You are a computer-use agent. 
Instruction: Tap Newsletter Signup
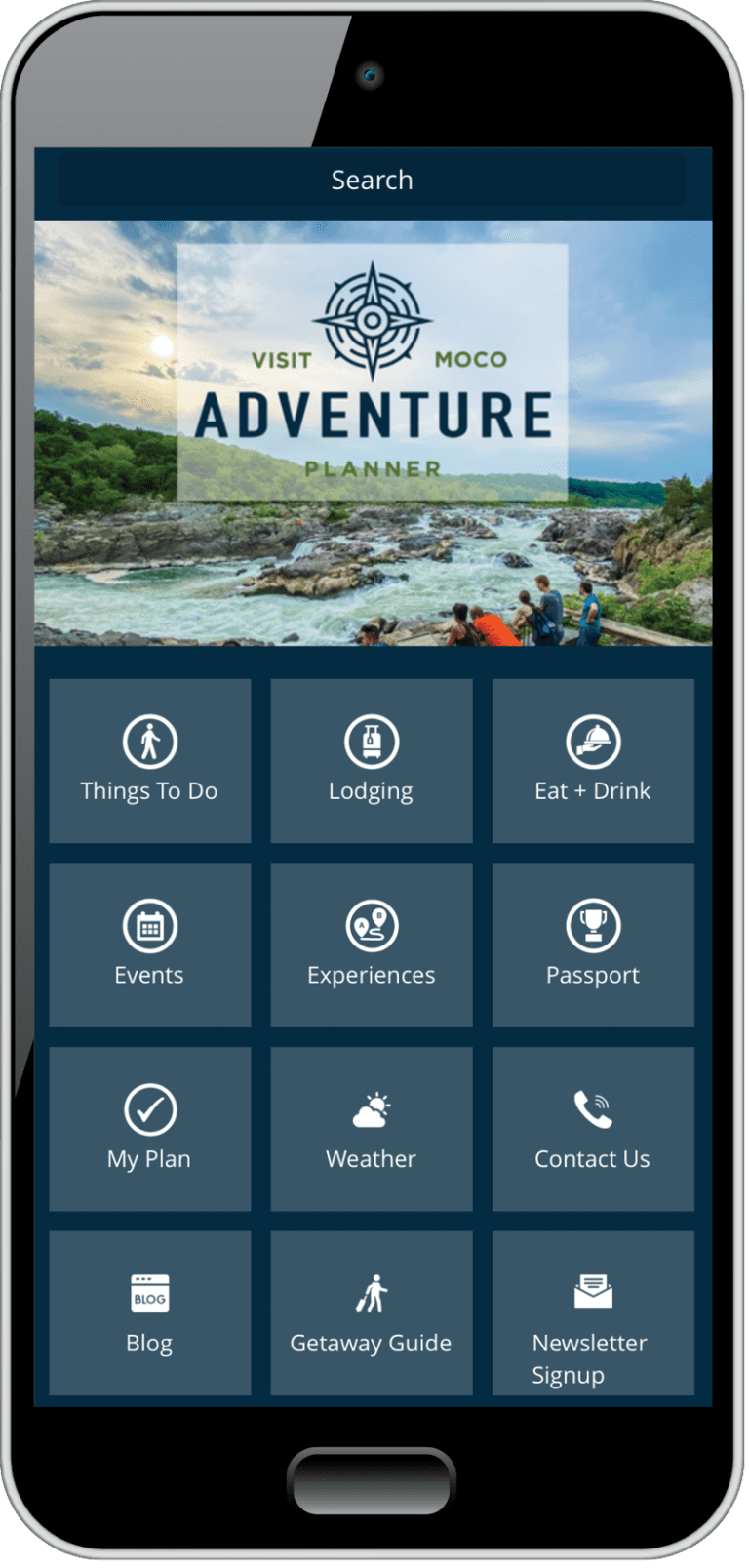592,1312
